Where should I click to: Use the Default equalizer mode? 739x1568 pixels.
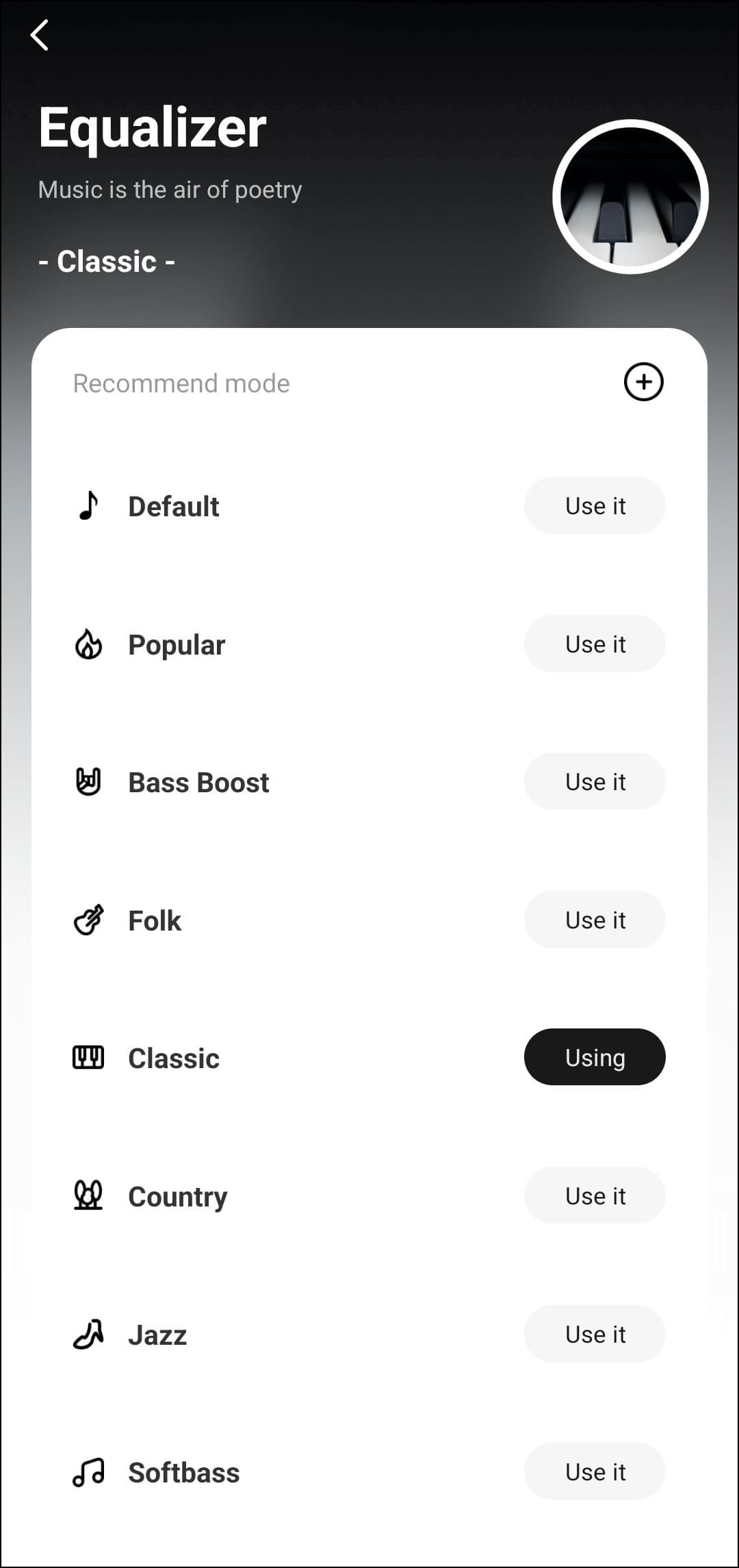coord(595,506)
